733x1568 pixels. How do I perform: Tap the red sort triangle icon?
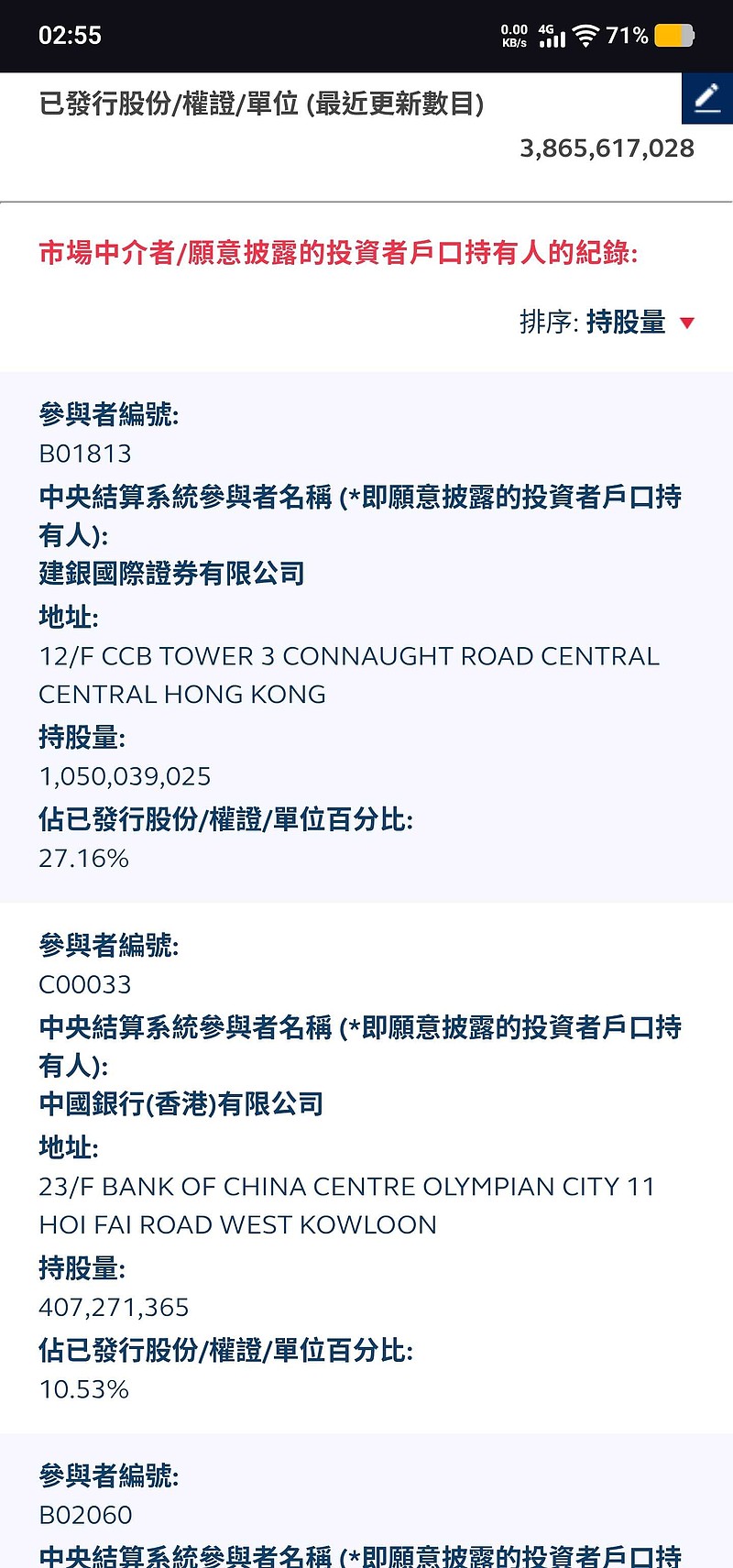[687, 323]
